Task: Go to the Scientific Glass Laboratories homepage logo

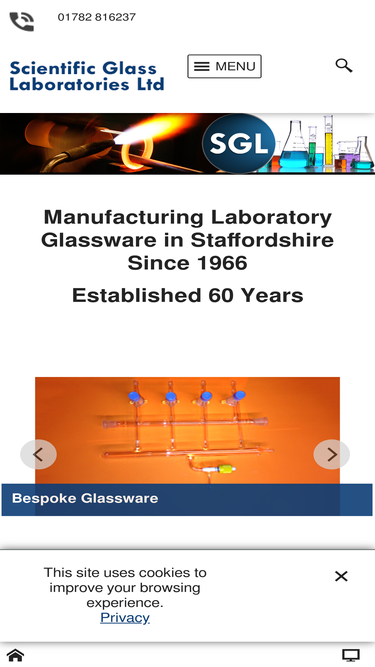Action: click(87, 76)
